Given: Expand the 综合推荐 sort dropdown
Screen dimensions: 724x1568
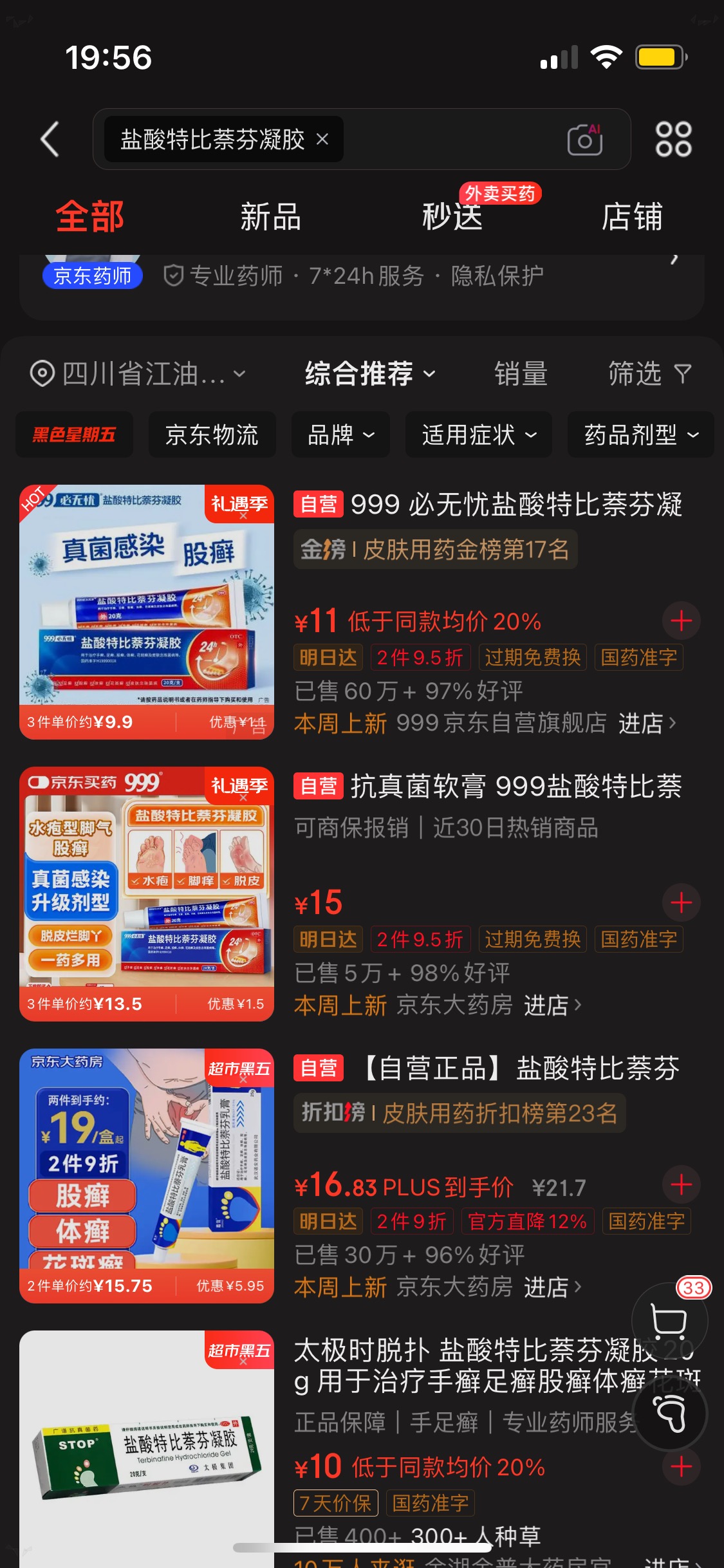Looking at the screenshot, I should pos(370,374).
